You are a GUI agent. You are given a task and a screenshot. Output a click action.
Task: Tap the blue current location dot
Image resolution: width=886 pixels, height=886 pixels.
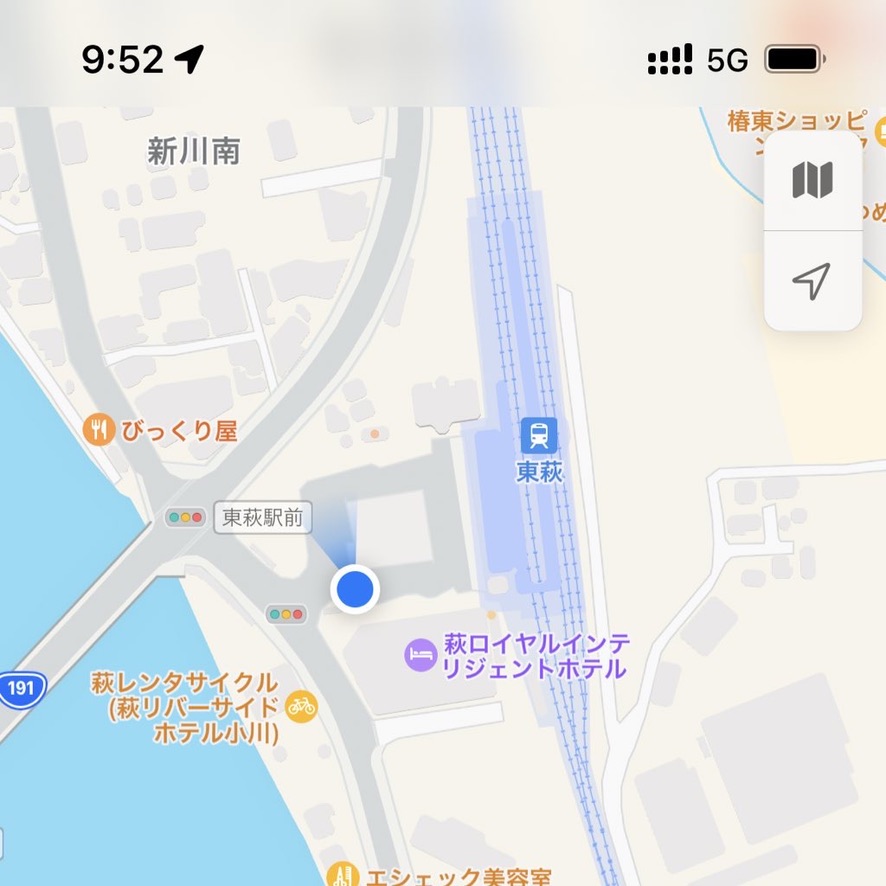pos(355,589)
